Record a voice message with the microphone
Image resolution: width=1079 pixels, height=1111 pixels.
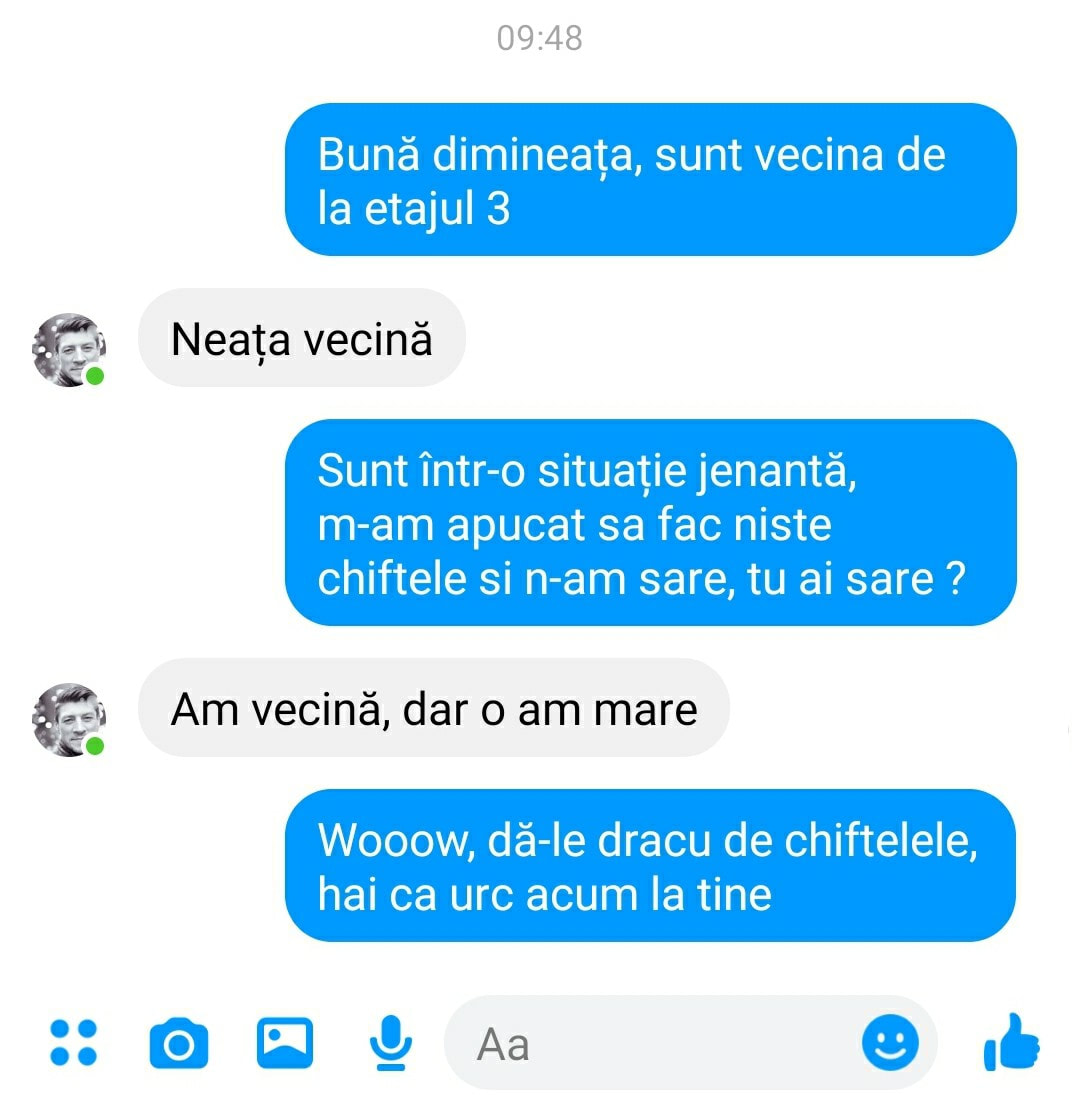coord(390,1043)
